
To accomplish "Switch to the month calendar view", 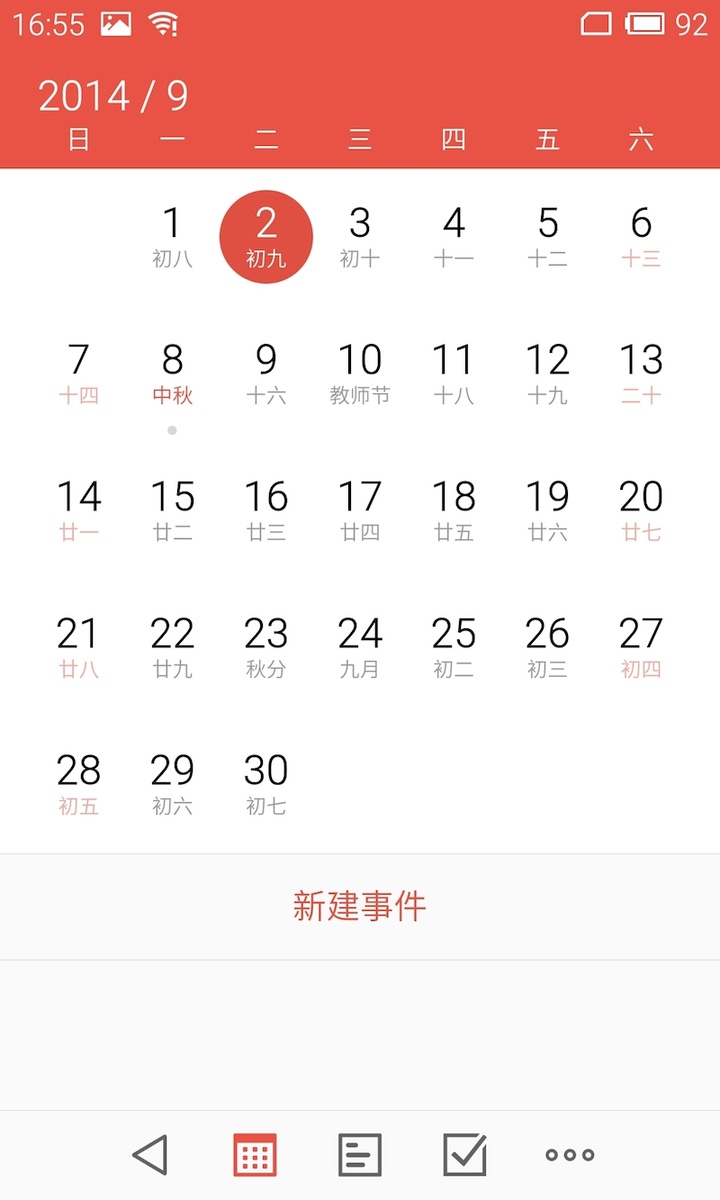I will click(x=254, y=1155).
